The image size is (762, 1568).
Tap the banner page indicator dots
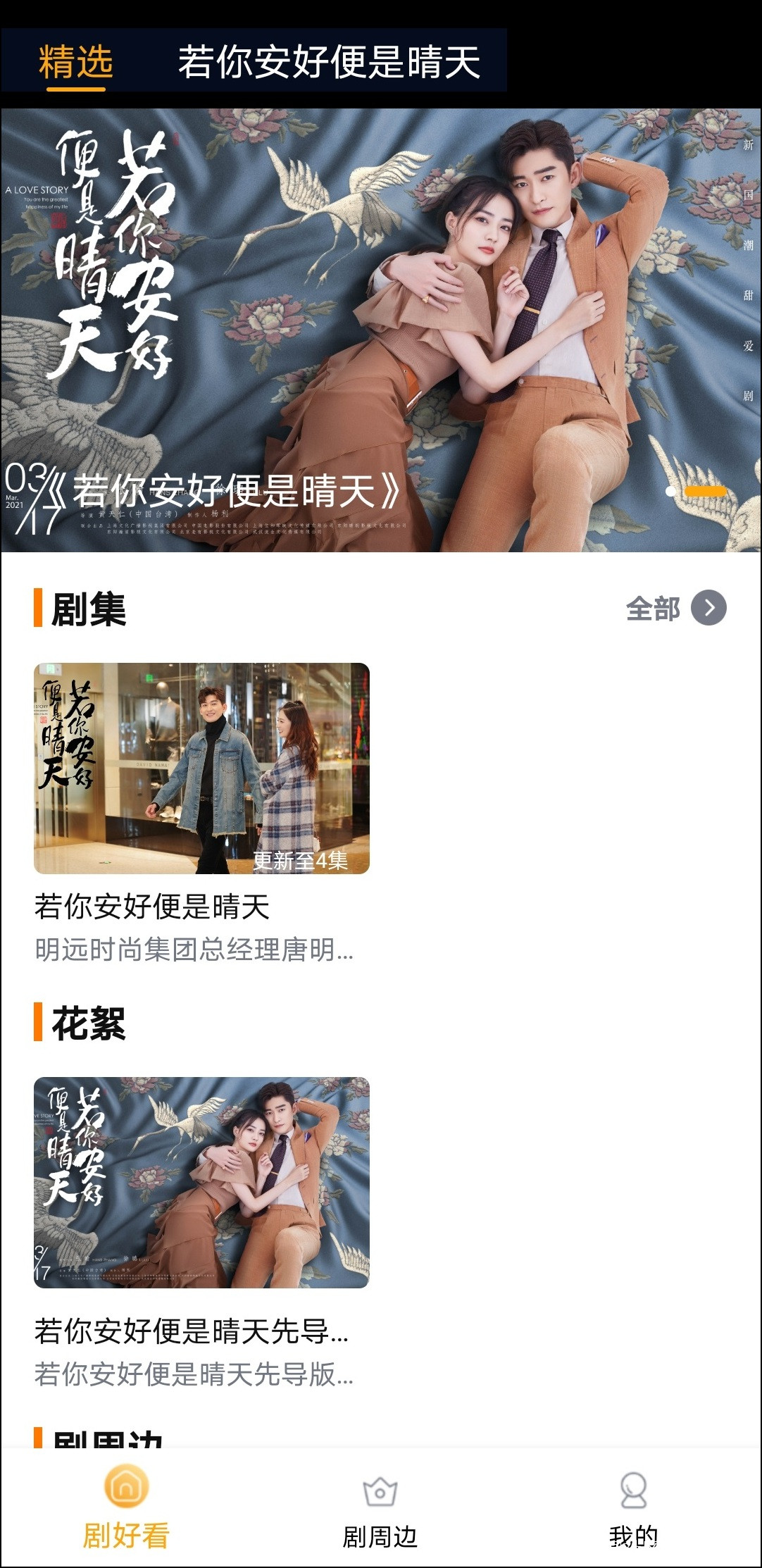click(696, 492)
